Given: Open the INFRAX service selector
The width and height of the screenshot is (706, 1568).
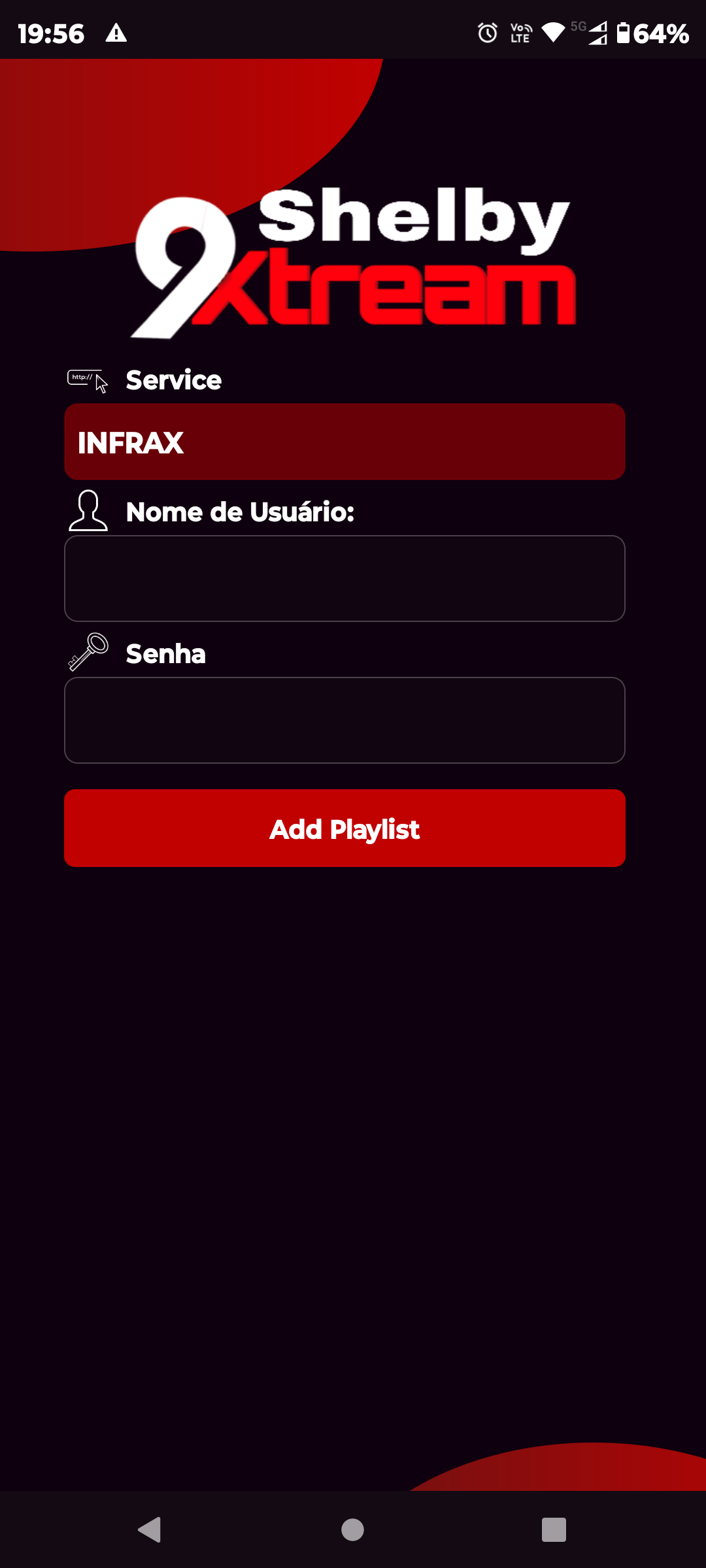Looking at the screenshot, I should click(x=345, y=442).
